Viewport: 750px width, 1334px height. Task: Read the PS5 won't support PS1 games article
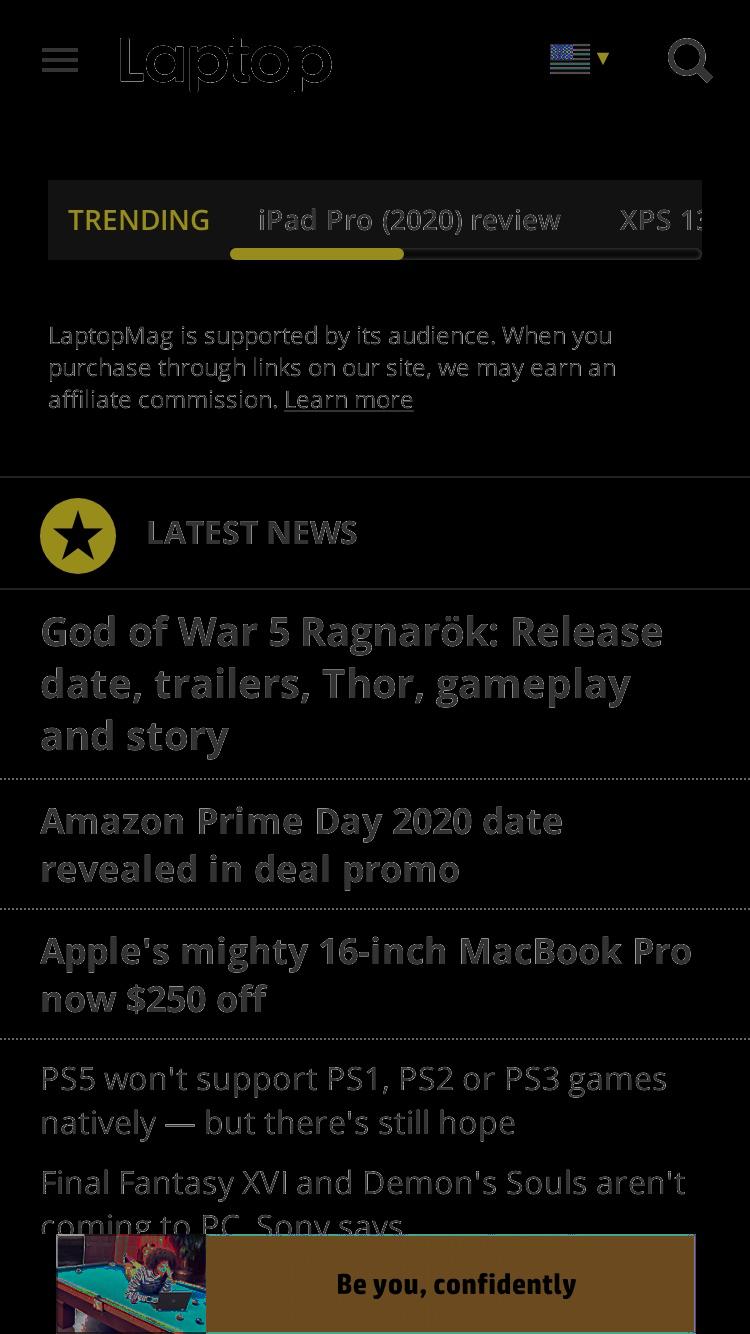point(354,1101)
